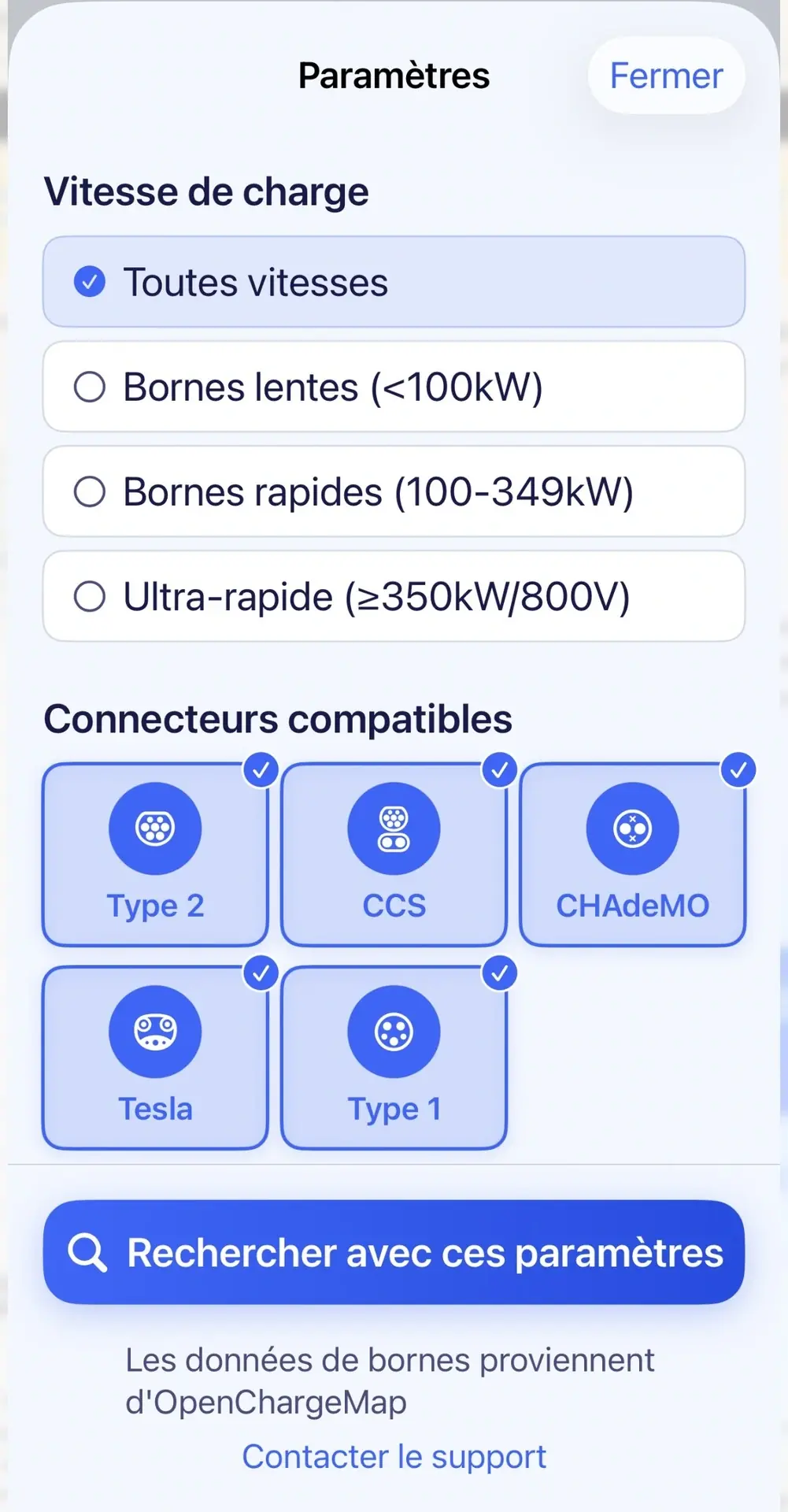The height and width of the screenshot is (1512, 788).
Task: Open the Contacter le support link
Action: 394,1456
